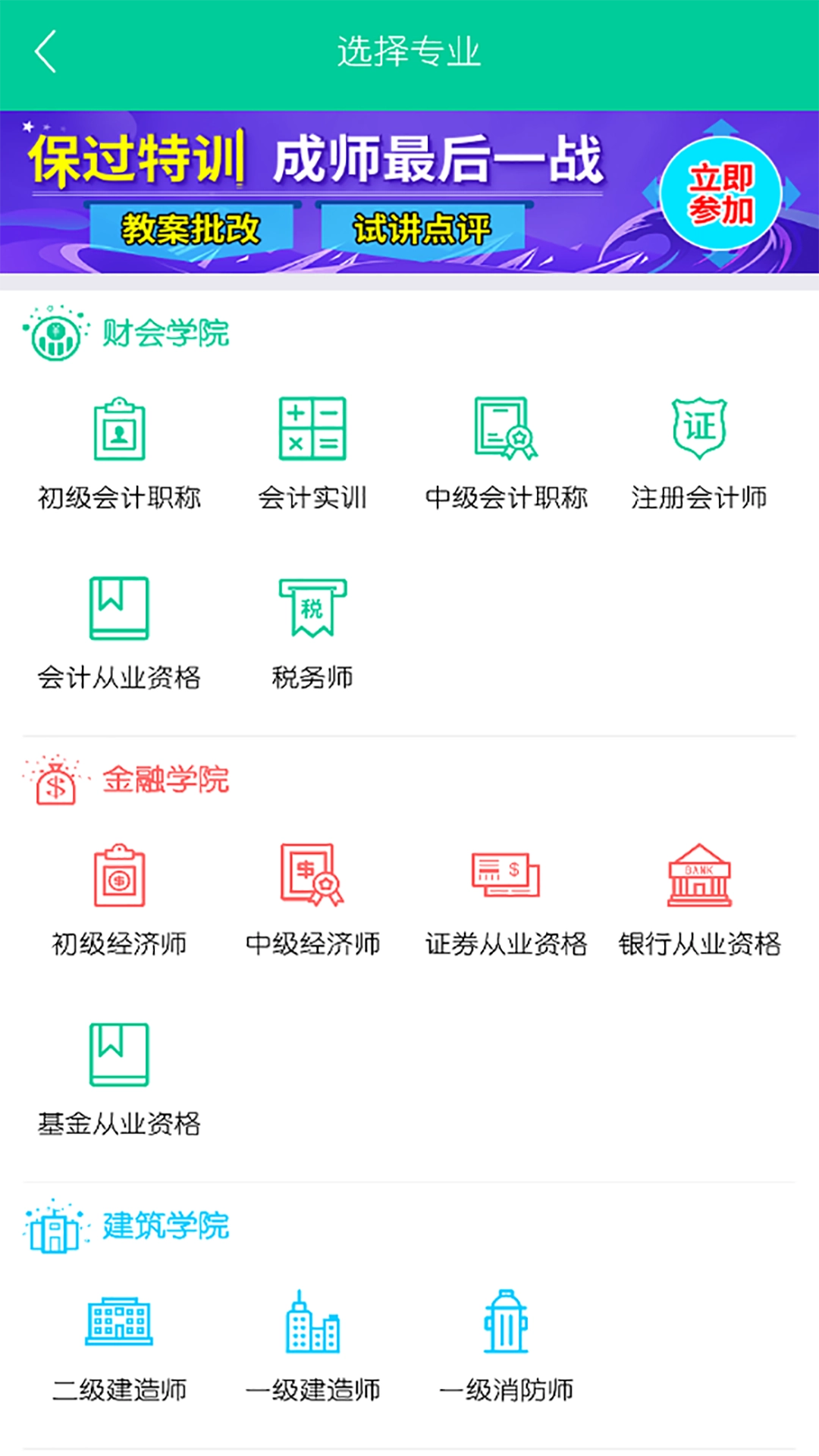Open 一级消防师 hydrant icon

pyautogui.click(x=507, y=1321)
